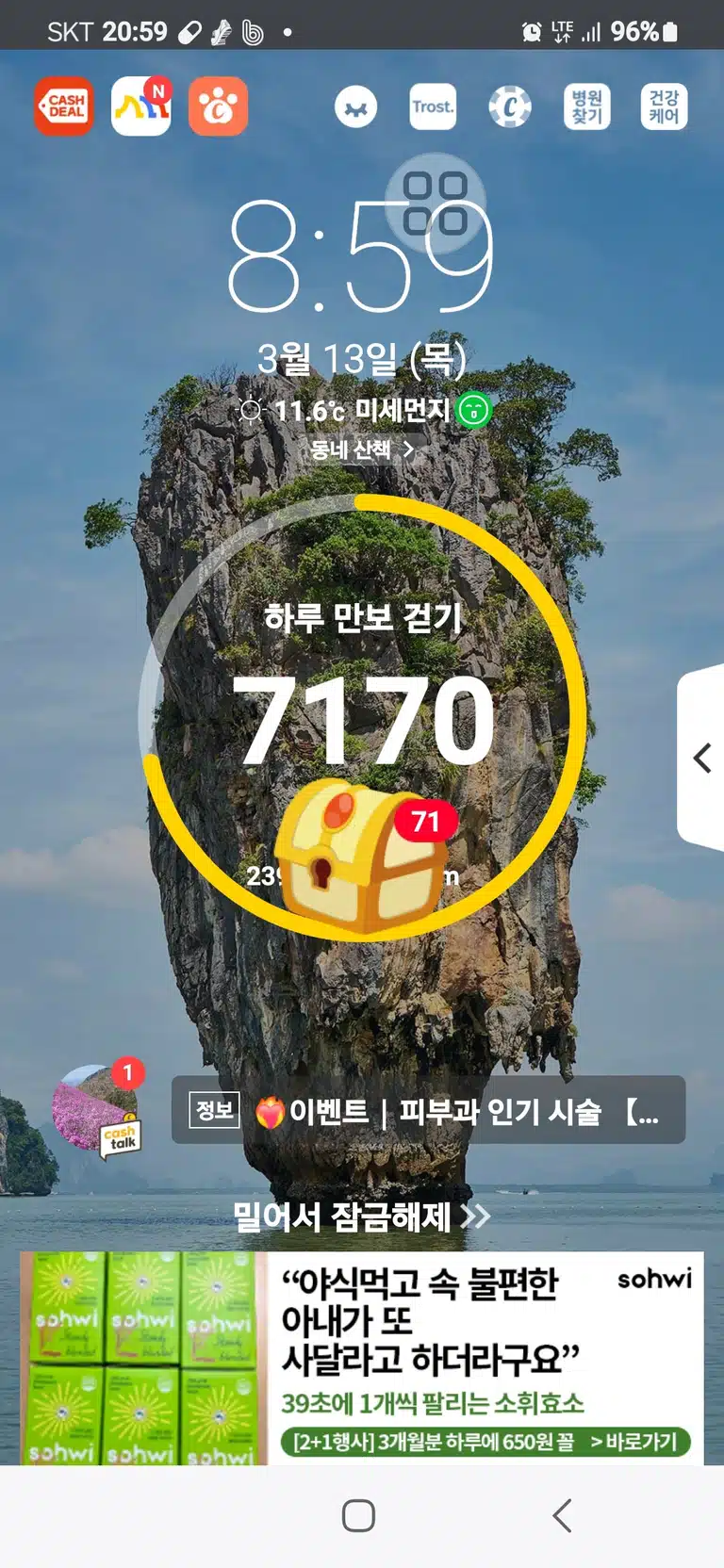Open the 병원찾기 shortcut

[x=587, y=106]
